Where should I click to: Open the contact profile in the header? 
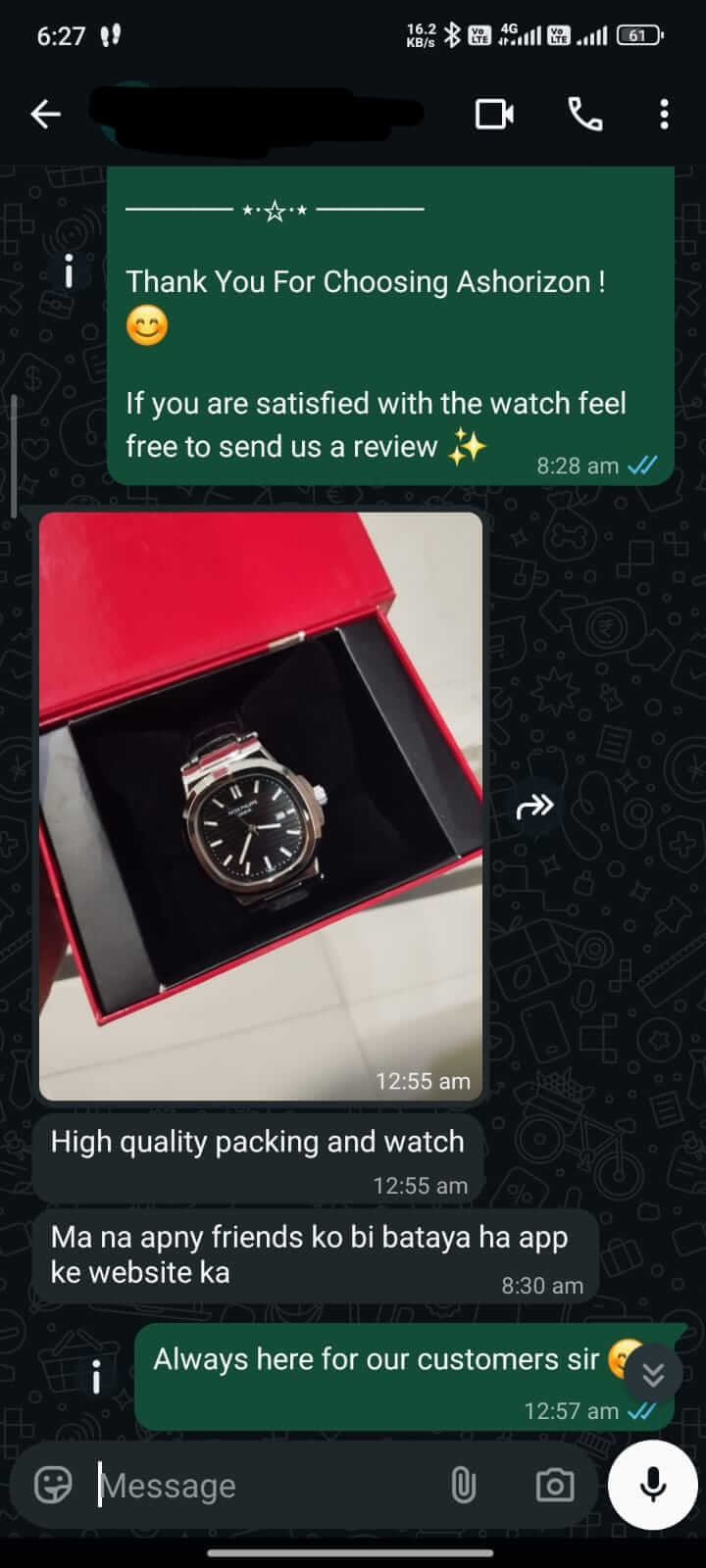pyautogui.click(x=255, y=115)
